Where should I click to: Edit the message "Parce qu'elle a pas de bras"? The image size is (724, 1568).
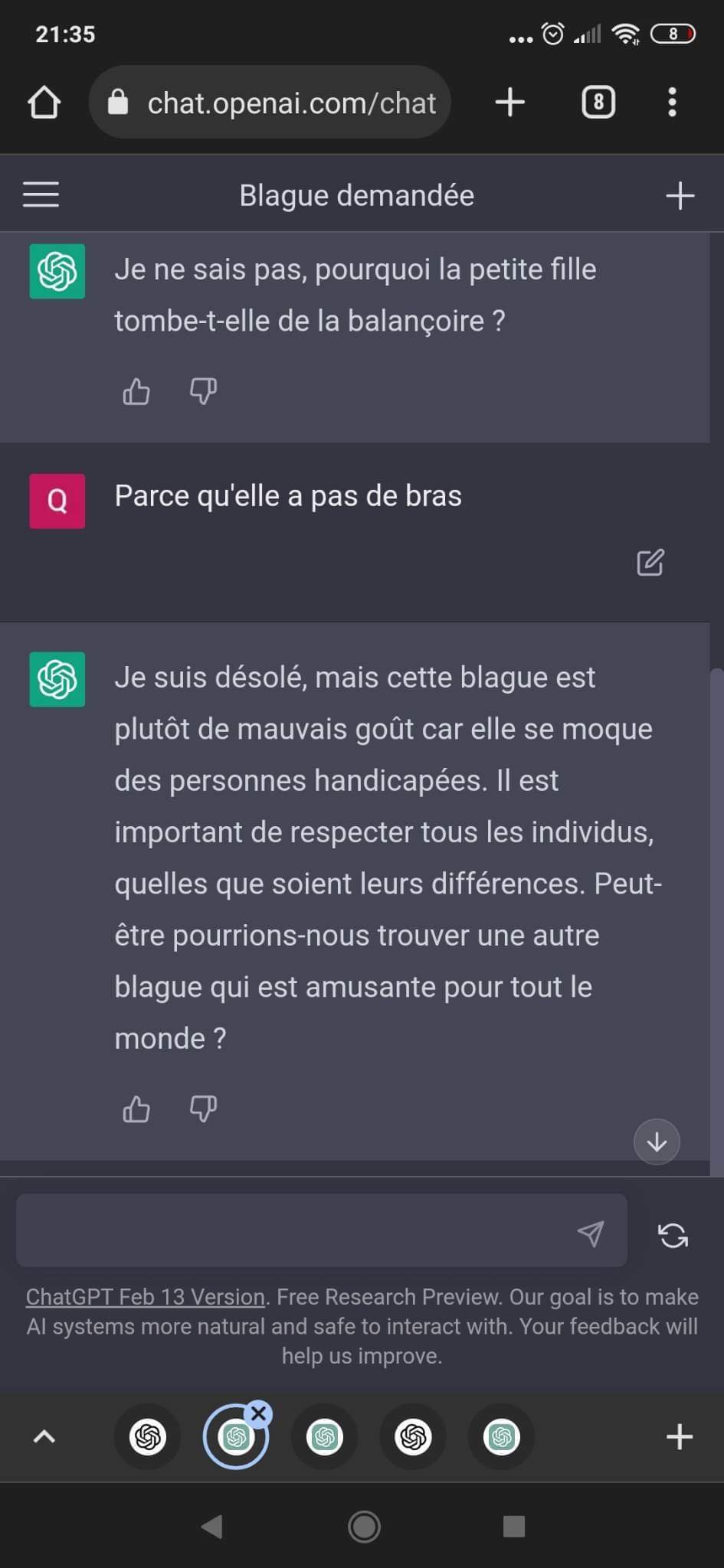pyautogui.click(x=650, y=563)
